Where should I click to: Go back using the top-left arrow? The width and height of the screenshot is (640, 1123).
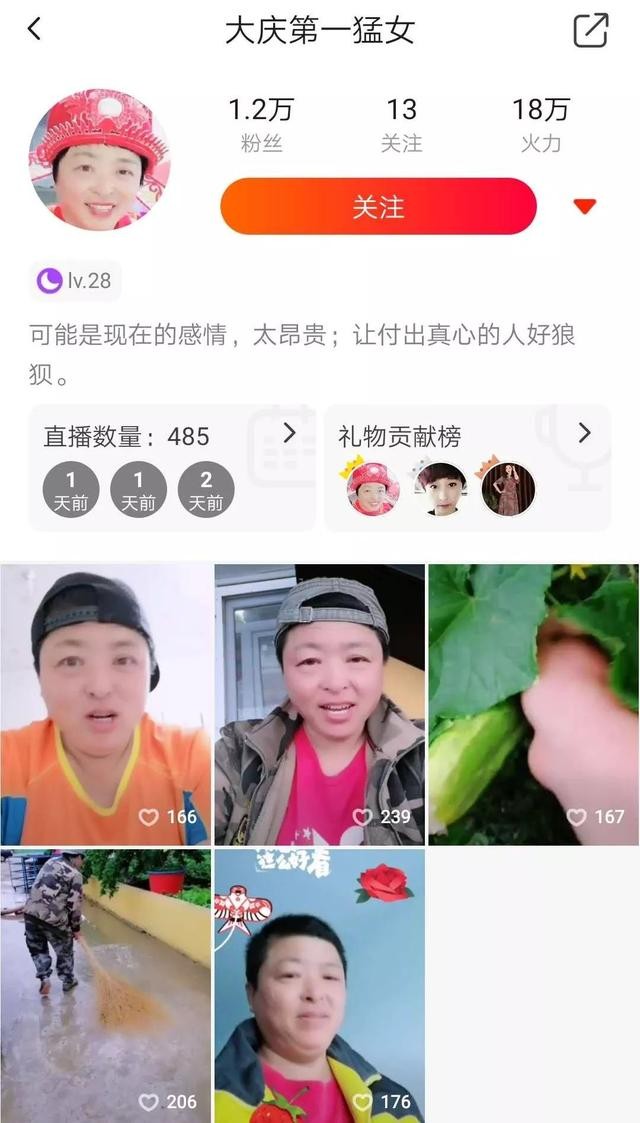(34, 29)
